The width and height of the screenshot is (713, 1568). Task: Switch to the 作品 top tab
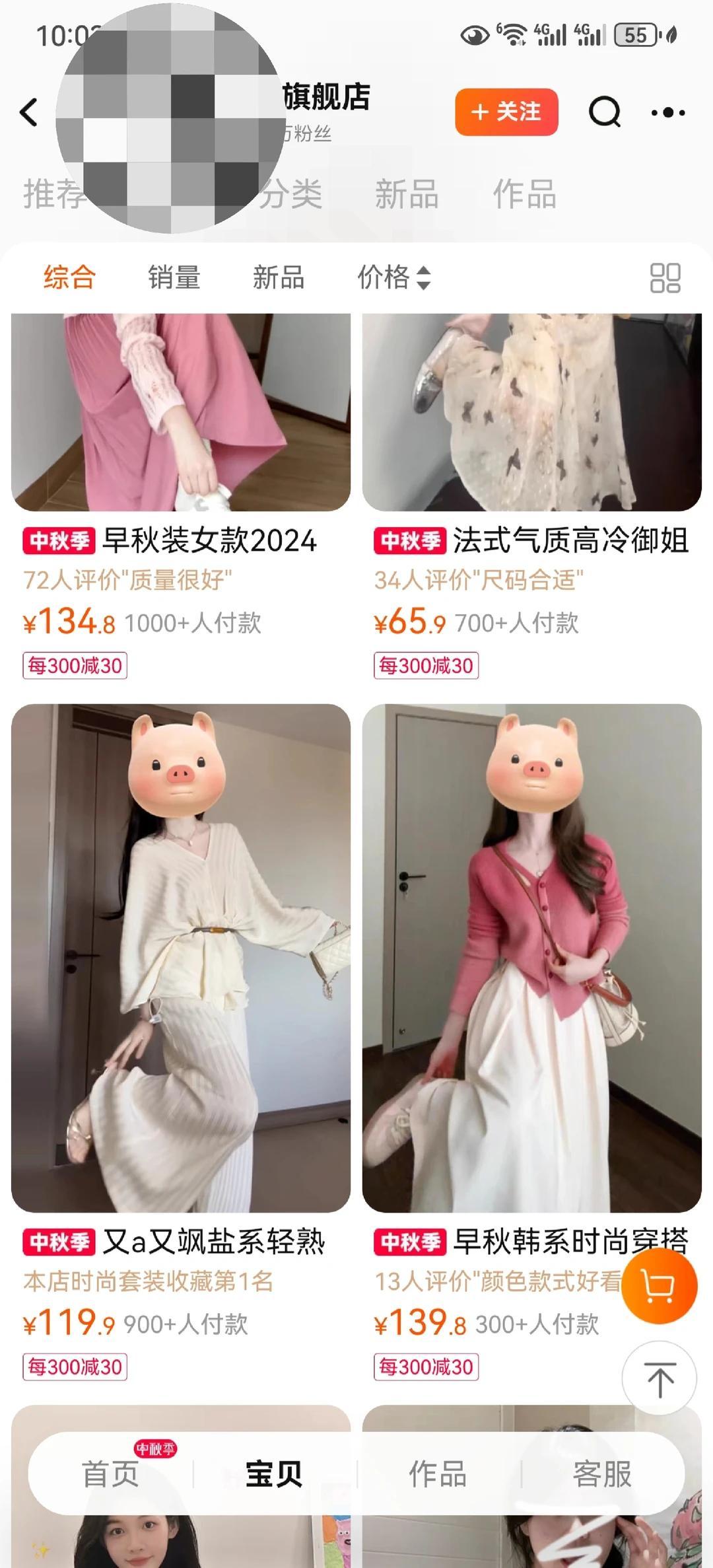(525, 194)
